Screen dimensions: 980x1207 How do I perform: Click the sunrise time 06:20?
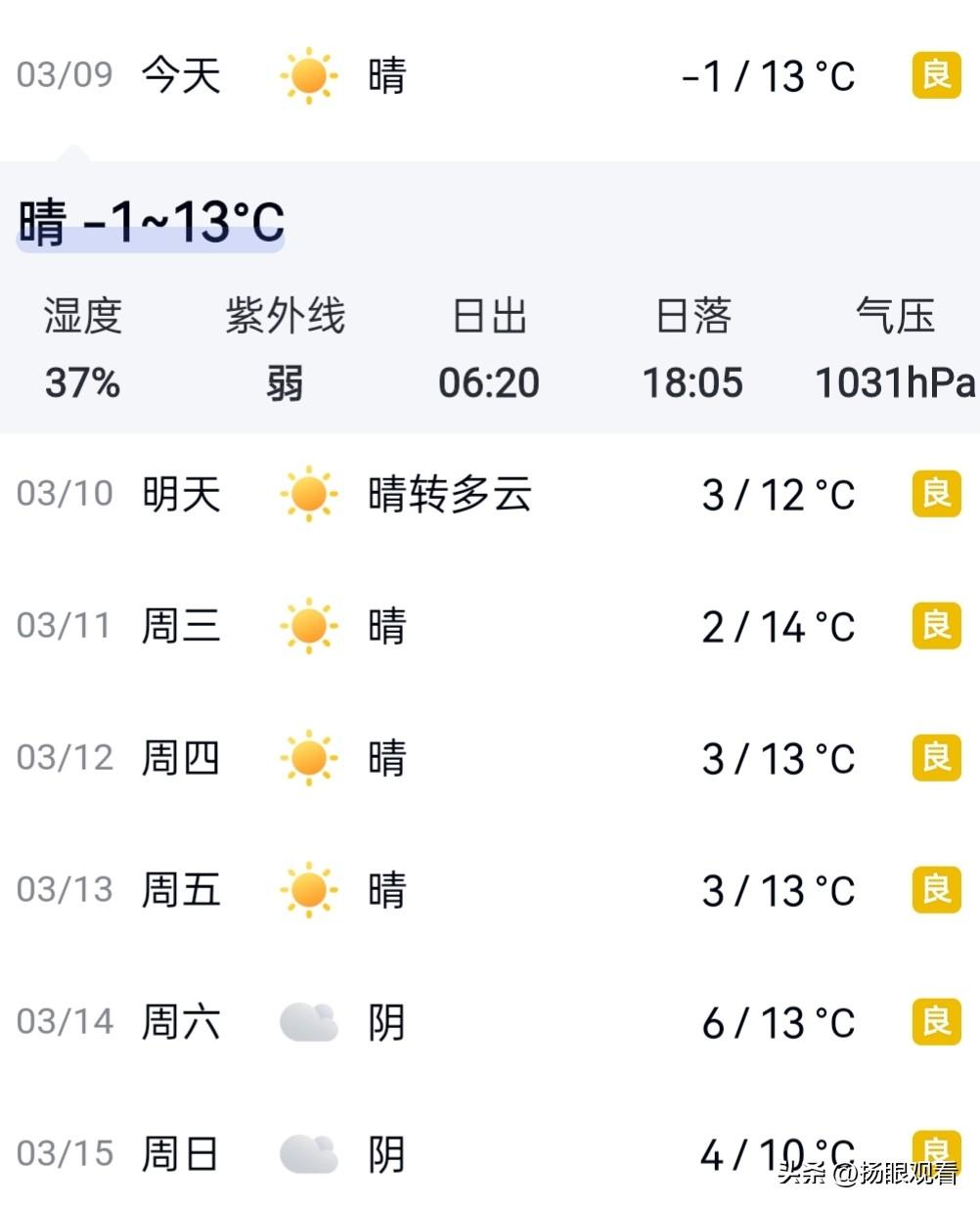[x=489, y=383]
